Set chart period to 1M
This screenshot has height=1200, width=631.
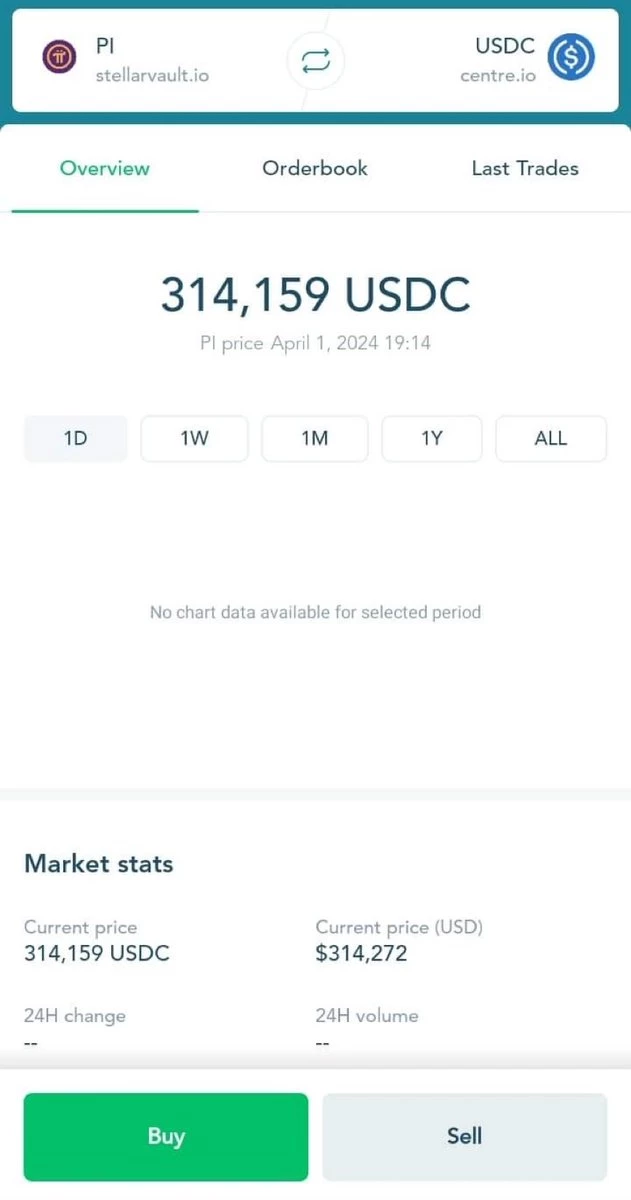click(315, 438)
